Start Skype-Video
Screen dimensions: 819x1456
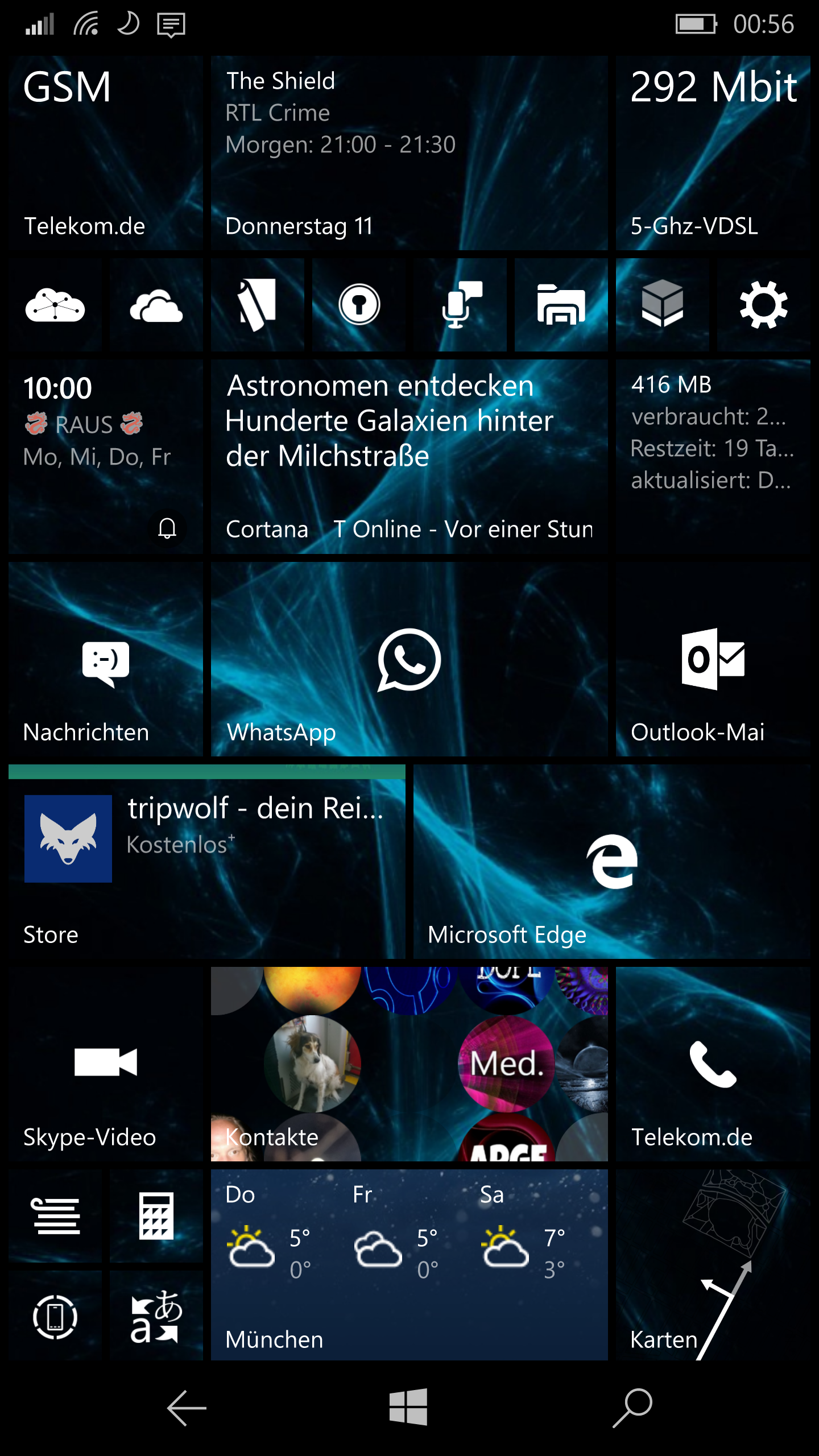pos(106,1064)
